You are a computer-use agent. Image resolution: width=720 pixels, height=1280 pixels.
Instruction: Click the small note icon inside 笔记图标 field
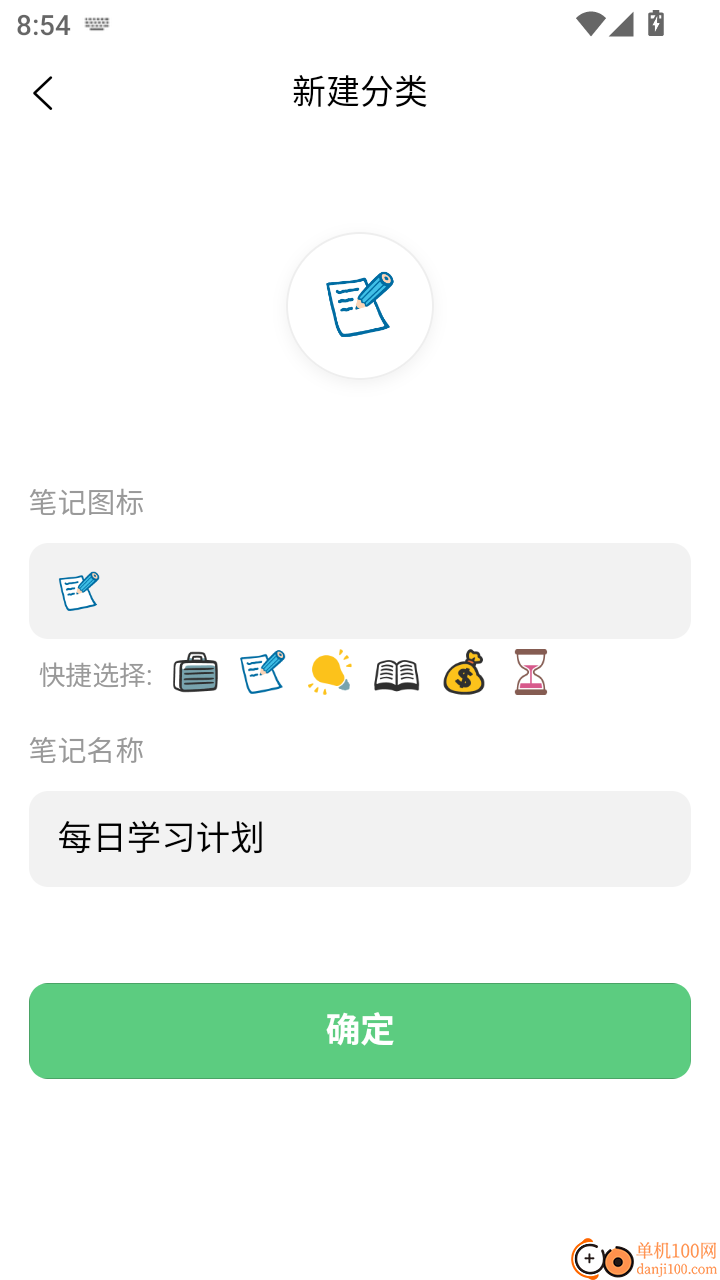[x=78, y=590]
